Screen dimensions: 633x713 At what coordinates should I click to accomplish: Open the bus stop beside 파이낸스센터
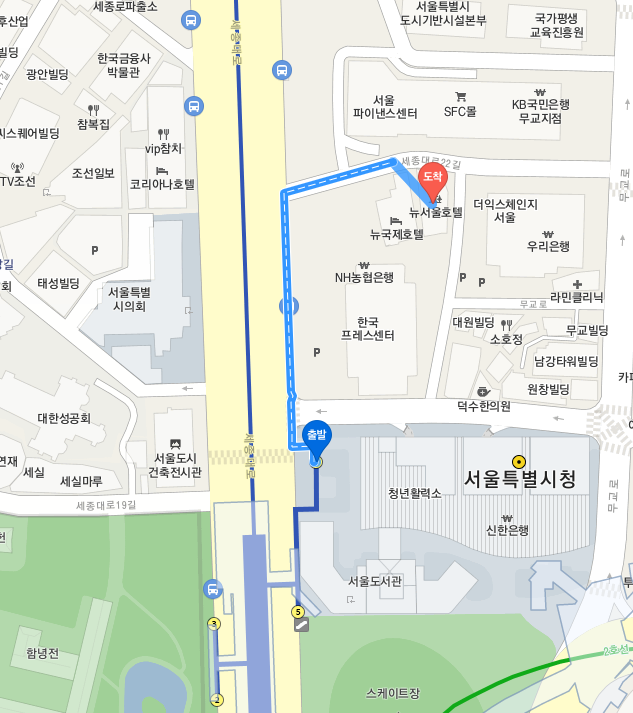(282, 70)
